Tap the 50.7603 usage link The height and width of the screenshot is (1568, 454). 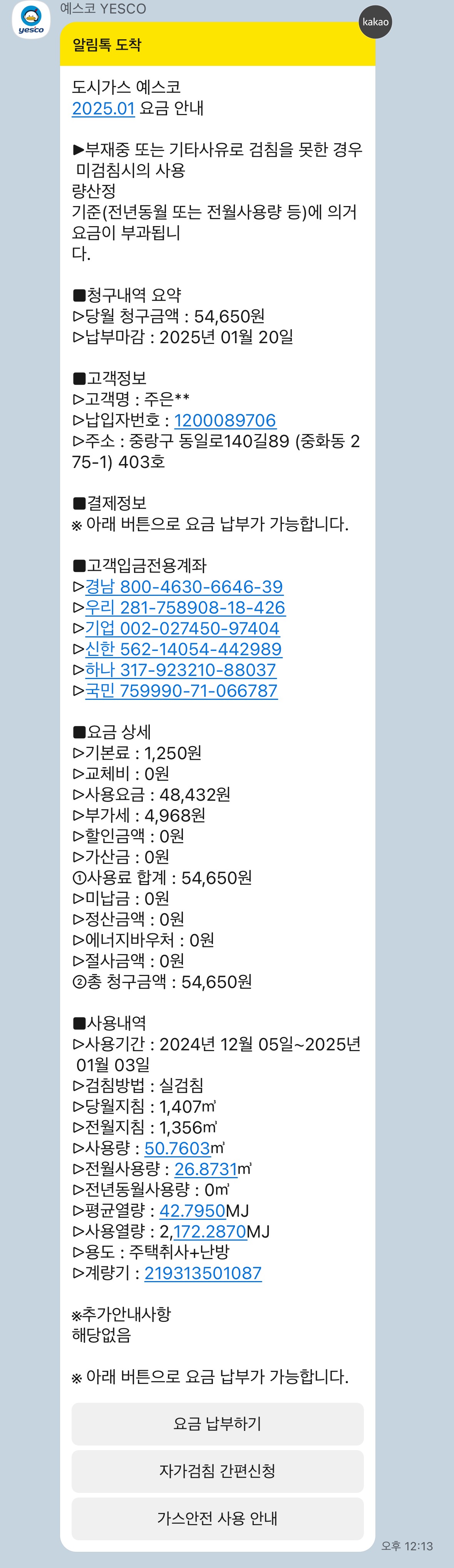point(177,1148)
